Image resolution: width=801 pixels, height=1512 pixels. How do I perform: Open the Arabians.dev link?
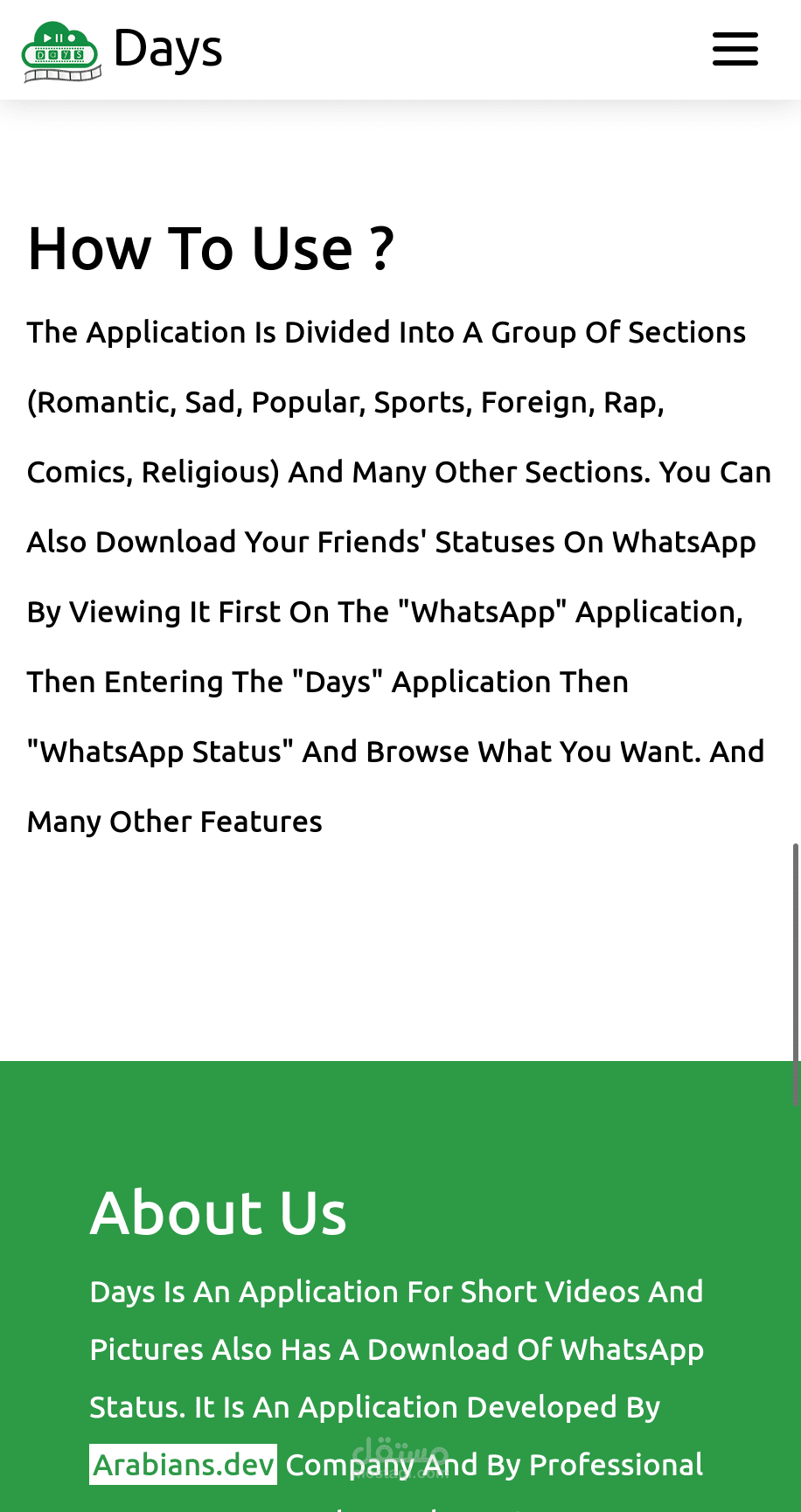click(184, 1465)
